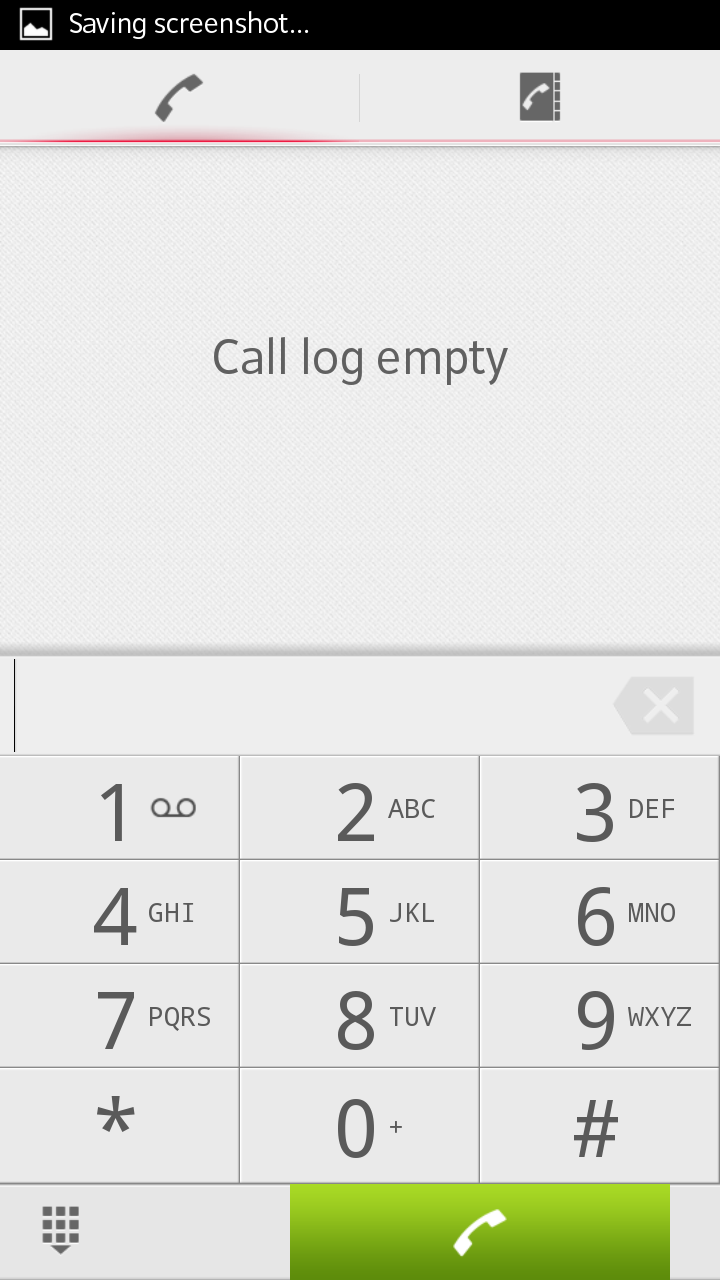Enter digit 3 DEF
The image size is (720, 1280).
600,808
